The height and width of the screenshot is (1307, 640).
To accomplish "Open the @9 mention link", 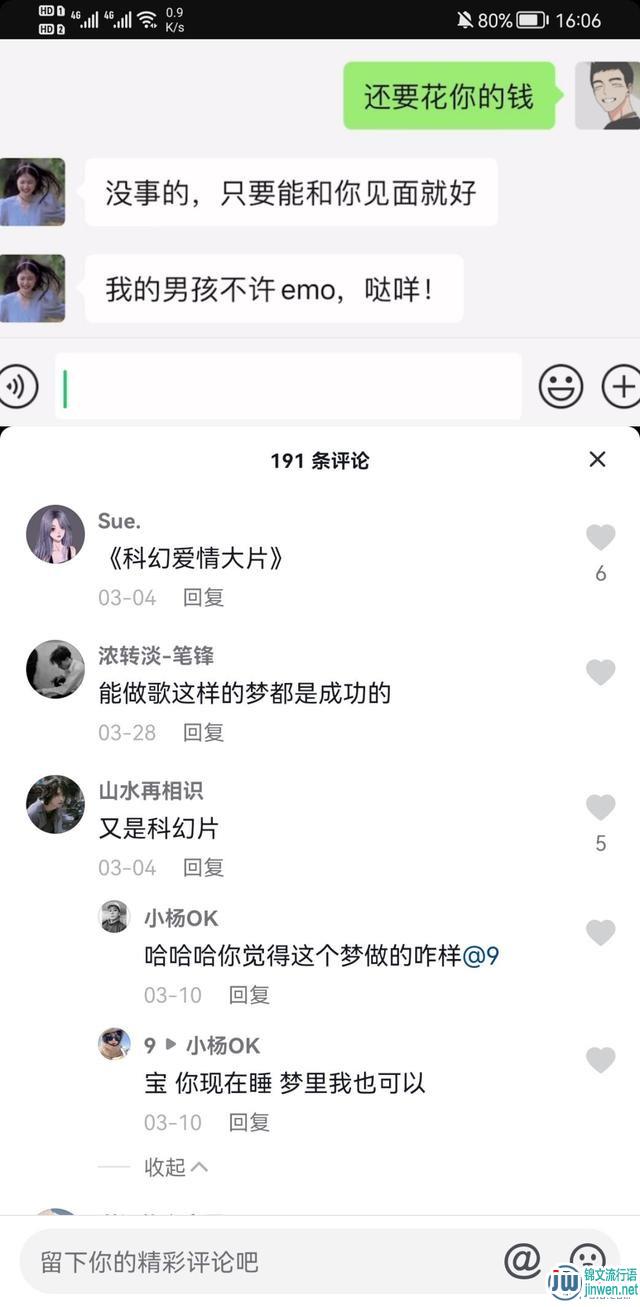I will pyautogui.click(x=482, y=956).
